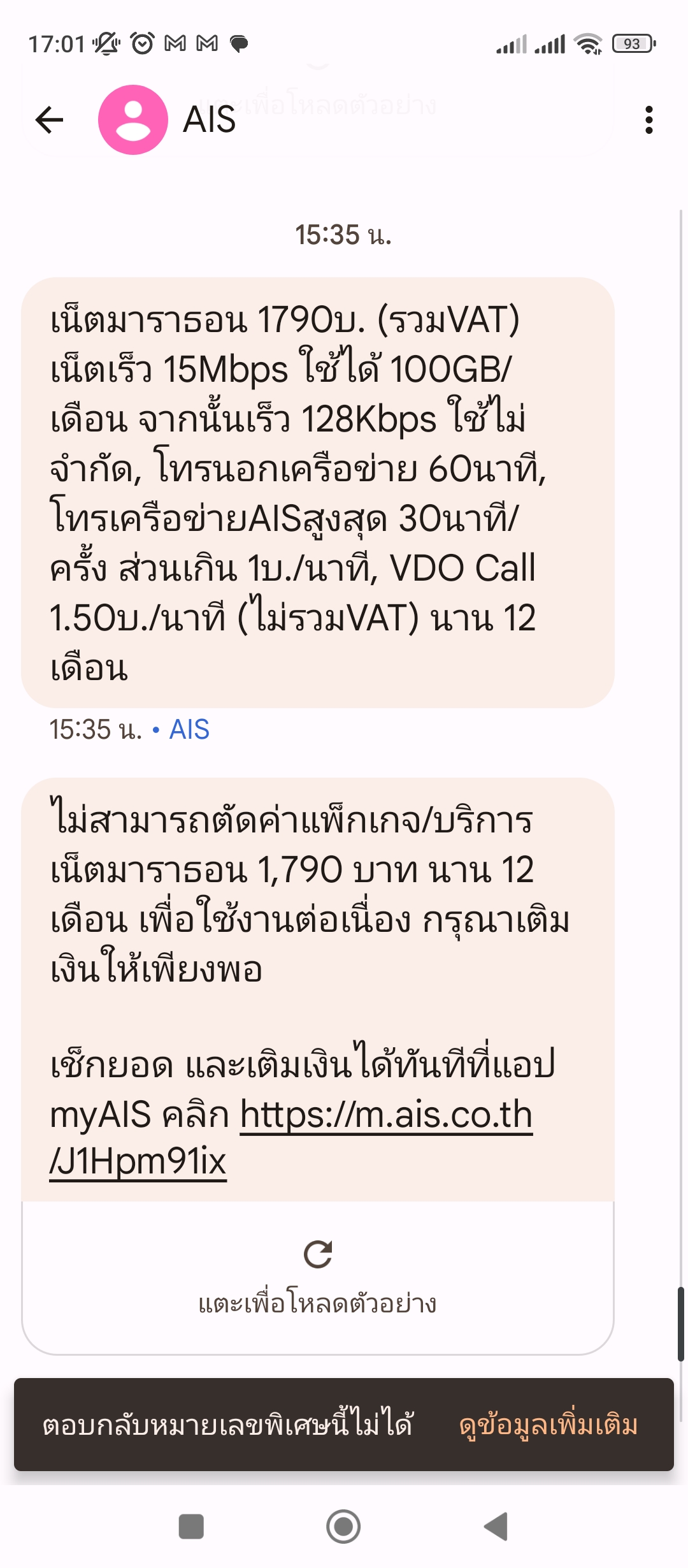The width and height of the screenshot is (688, 1568).
Task: Open recent apps with the square button
Action: [191, 1527]
